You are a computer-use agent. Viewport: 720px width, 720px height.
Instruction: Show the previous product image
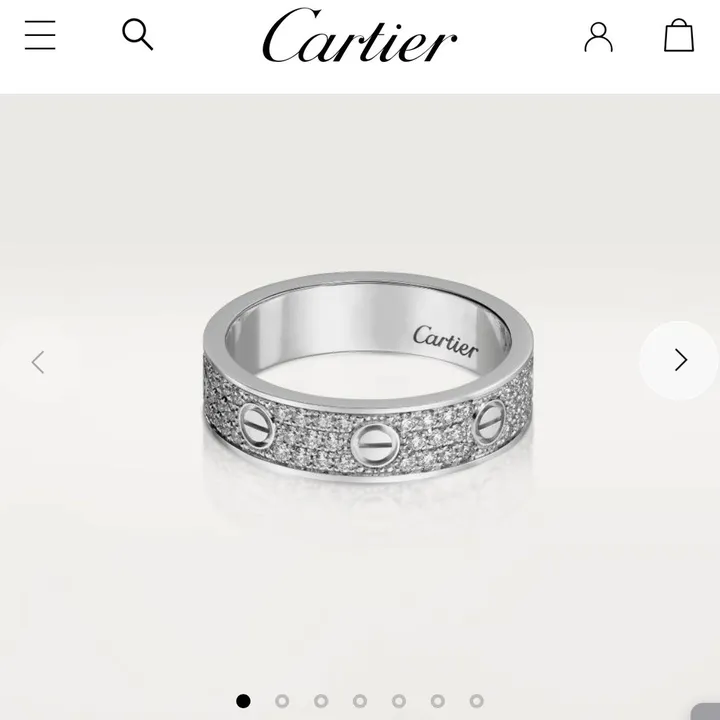coord(38,361)
